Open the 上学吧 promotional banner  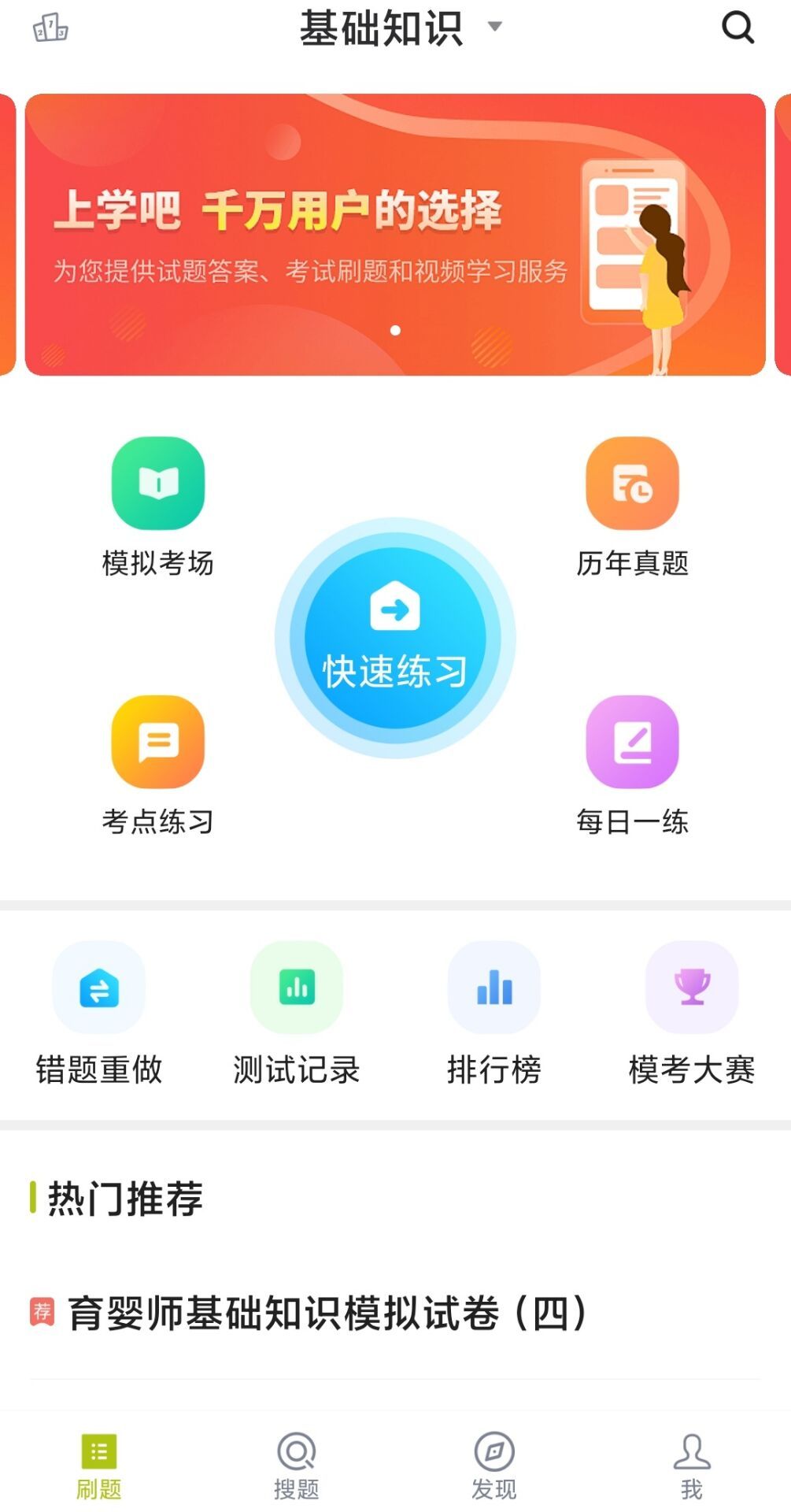pyautogui.click(x=395, y=235)
